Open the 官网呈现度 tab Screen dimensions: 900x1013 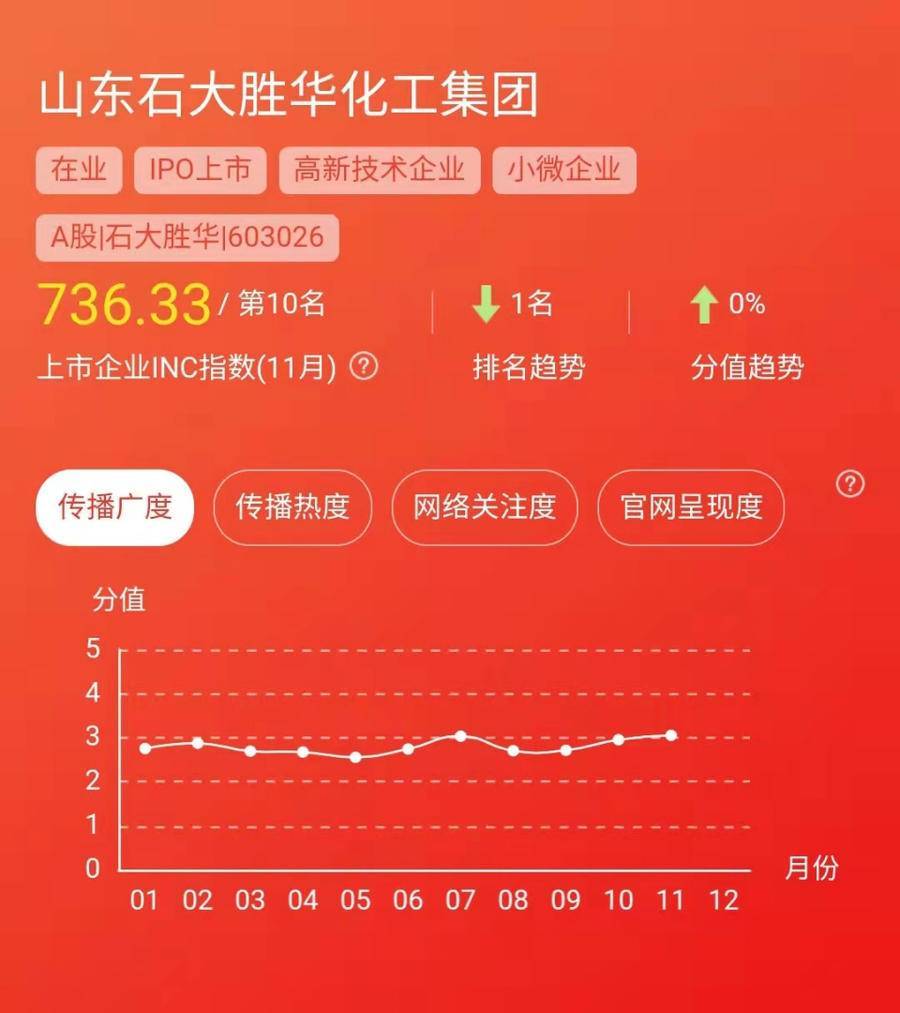pos(691,507)
